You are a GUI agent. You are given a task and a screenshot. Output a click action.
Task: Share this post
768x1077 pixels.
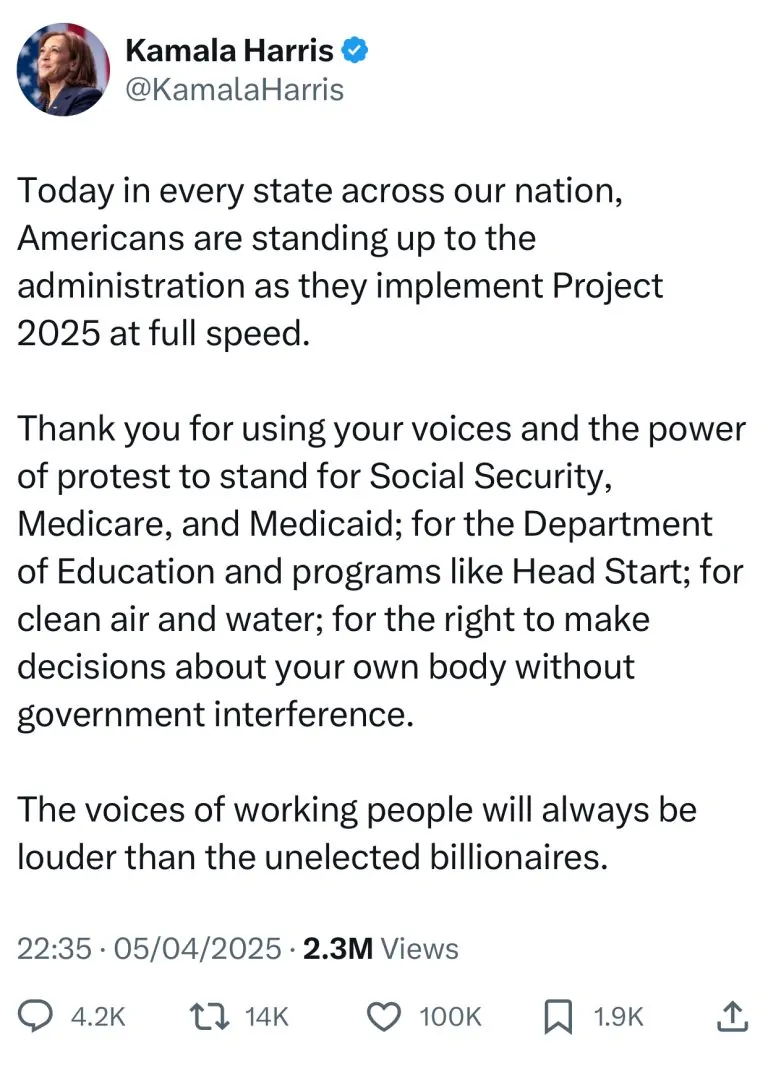click(733, 1017)
